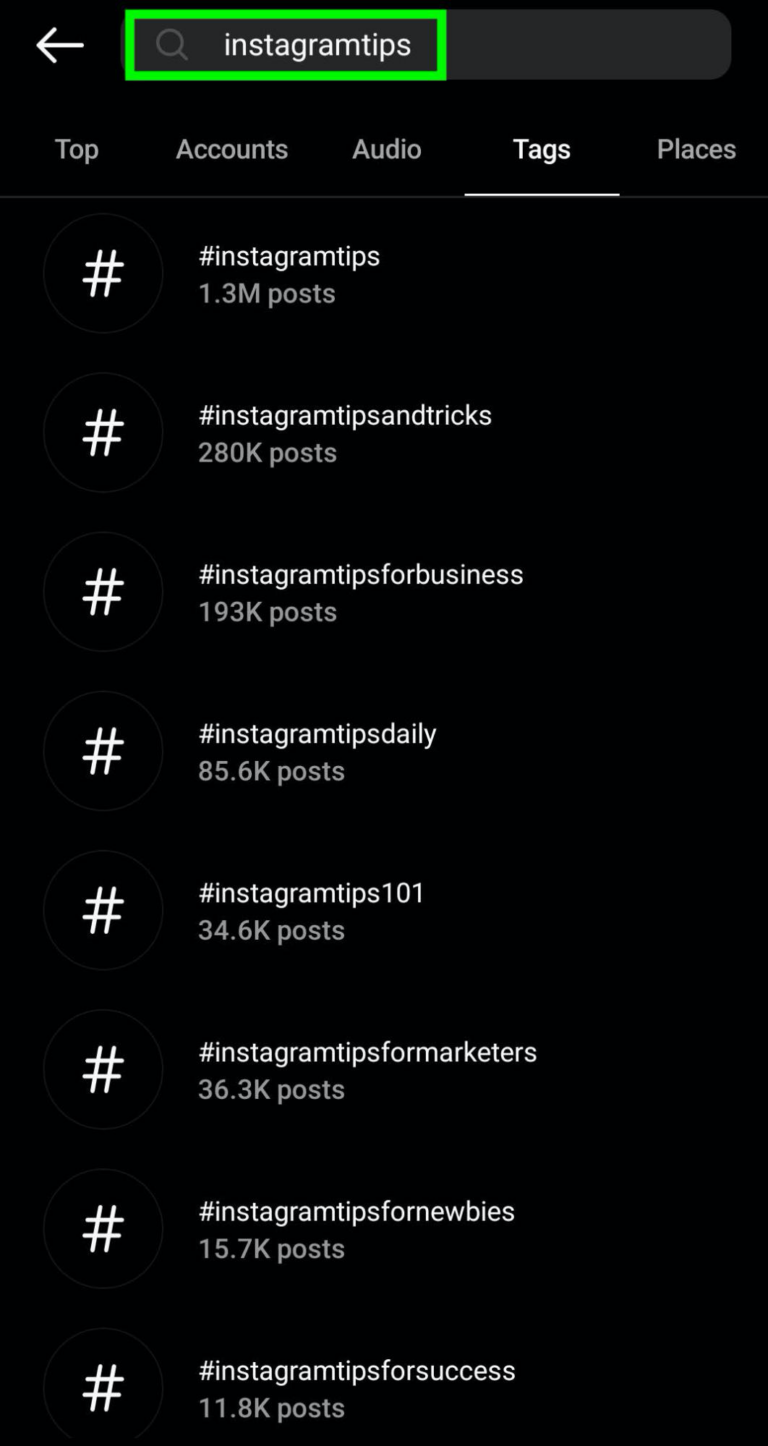Screen dimensions: 768x1446
Task: Tap the hashtag icon beside #instagramtips101
Action: (102, 910)
